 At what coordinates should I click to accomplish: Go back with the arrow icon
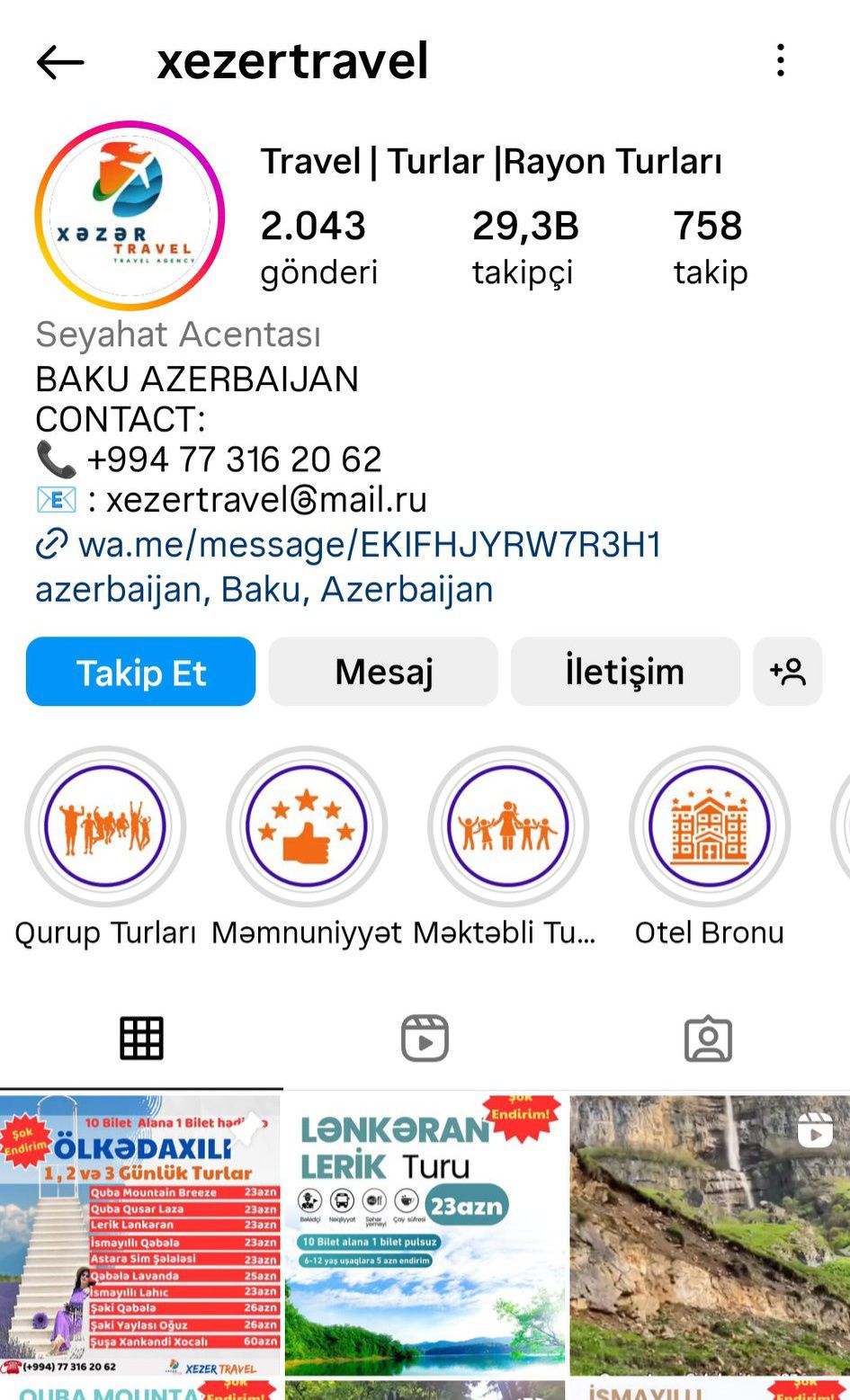60,62
